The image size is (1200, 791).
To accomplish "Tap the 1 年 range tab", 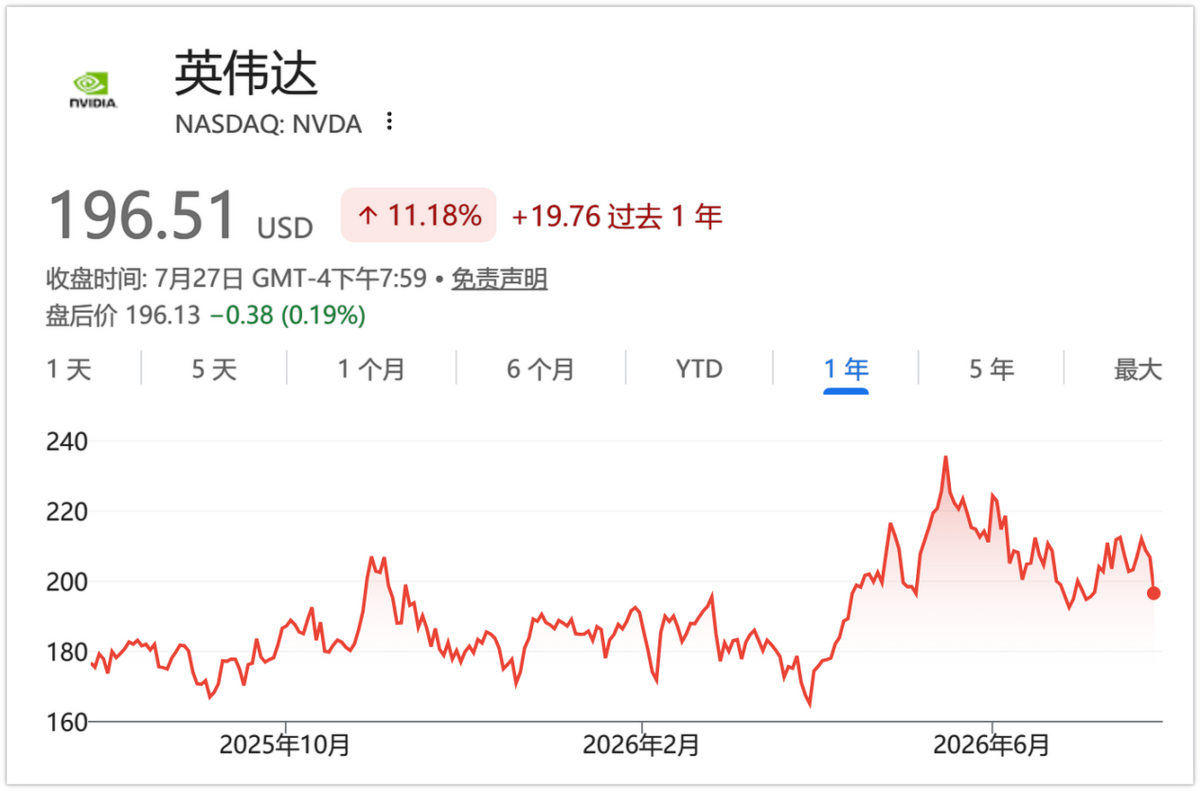I will pos(846,369).
